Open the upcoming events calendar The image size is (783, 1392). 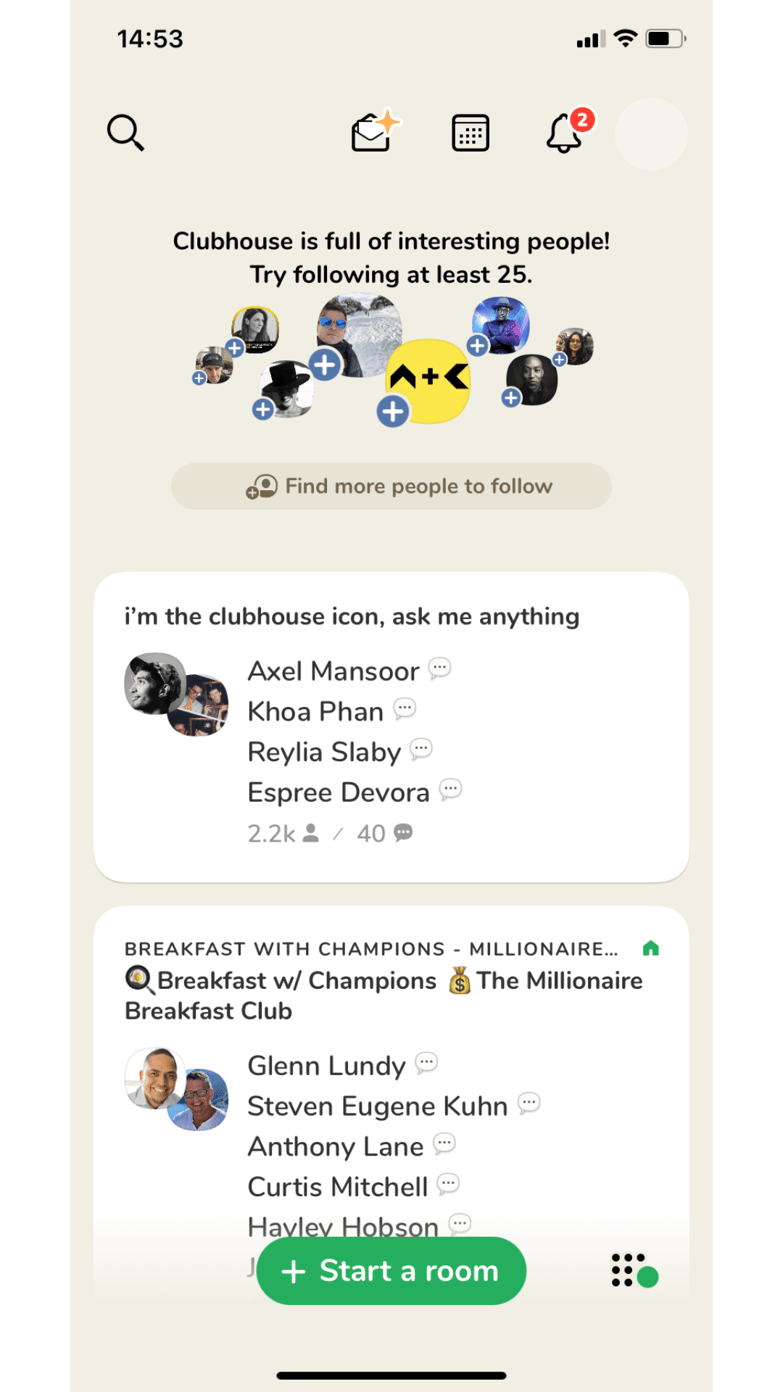470,133
